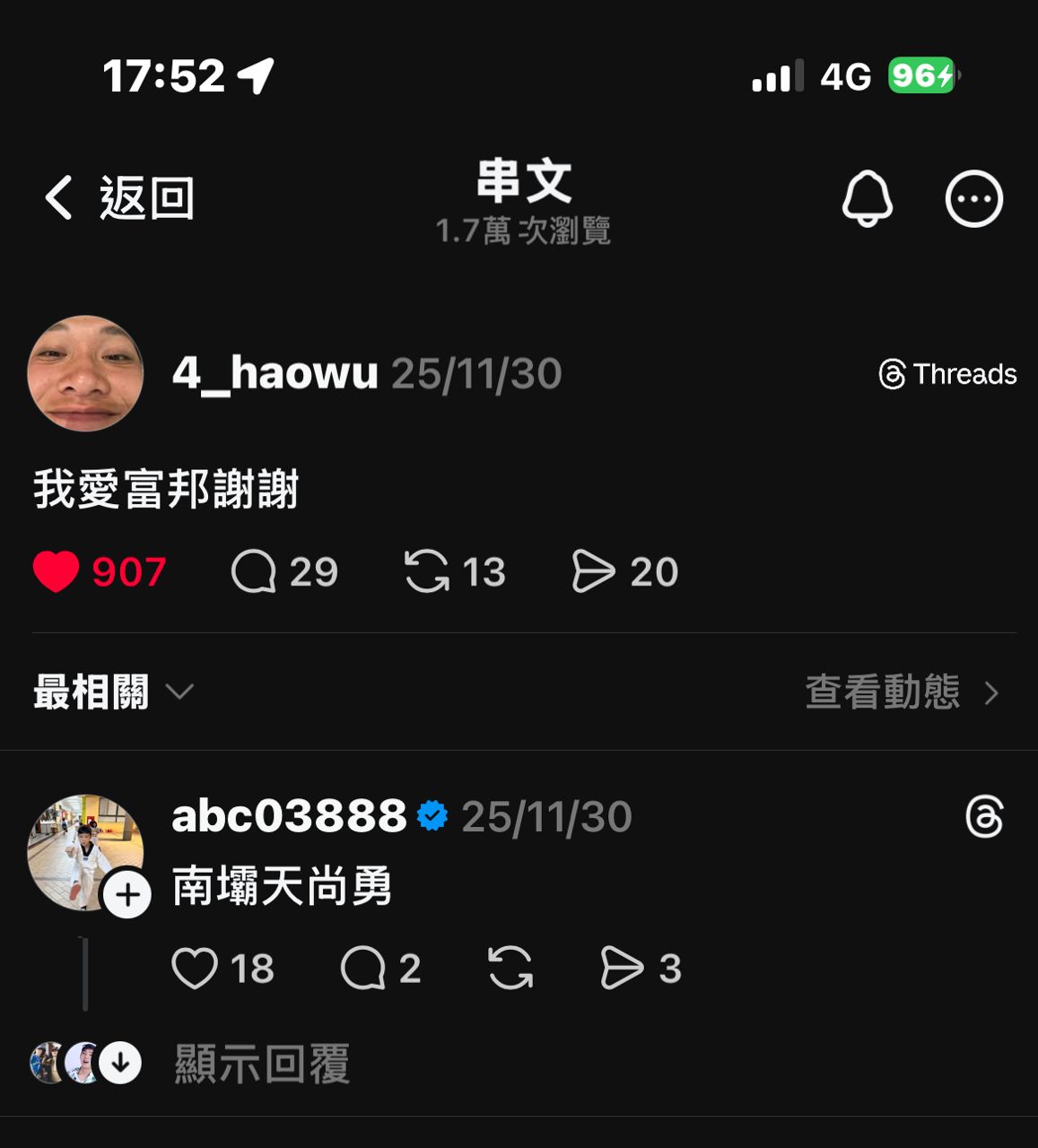Repost 4_haowu's post
This screenshot has width=1038, height=1148.
pyautogui.click(x=427, y=572)
